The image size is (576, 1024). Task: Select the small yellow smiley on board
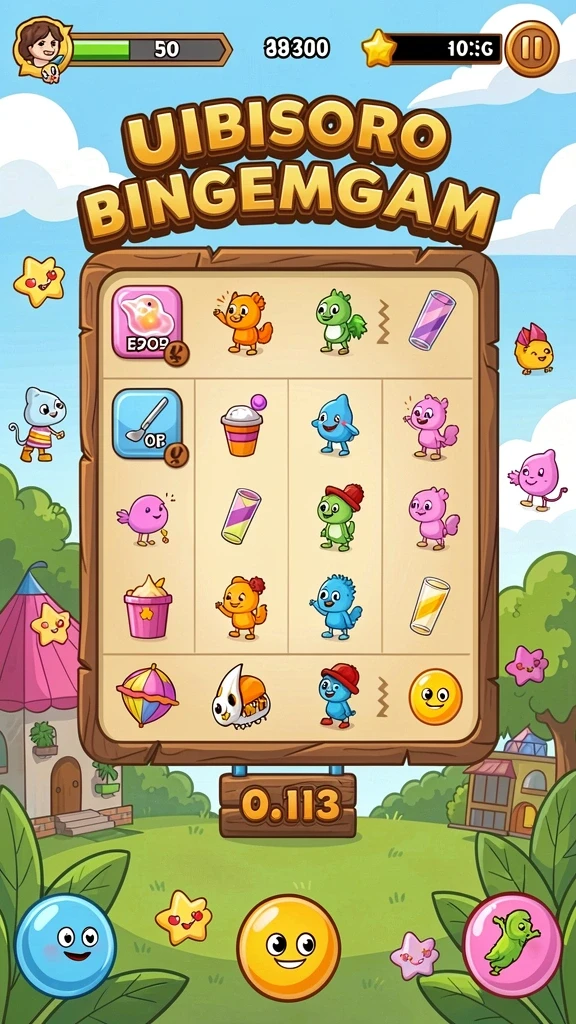coord(436,697)
